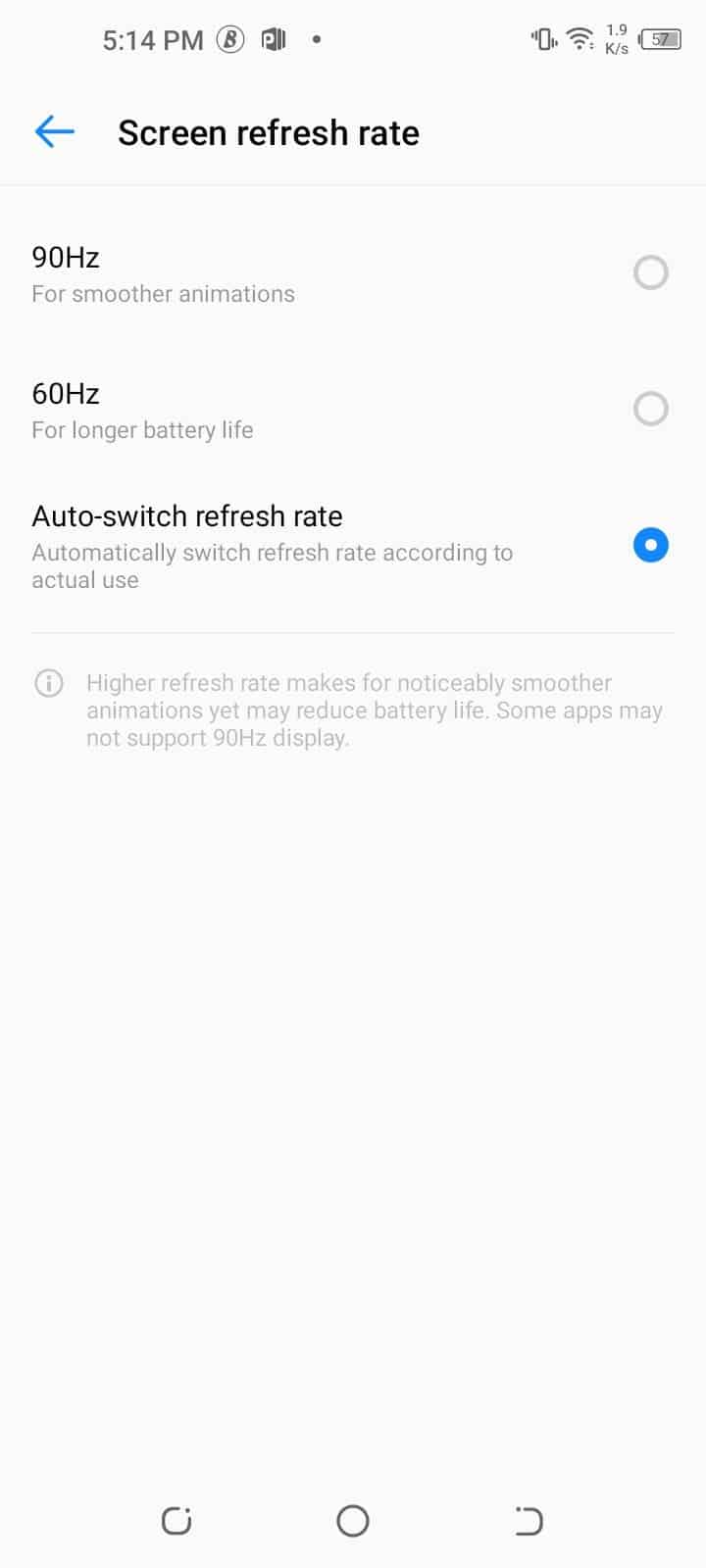Open recent apps from the navigation bar
706x1568 pixels.
click(x=176, y=1521)
